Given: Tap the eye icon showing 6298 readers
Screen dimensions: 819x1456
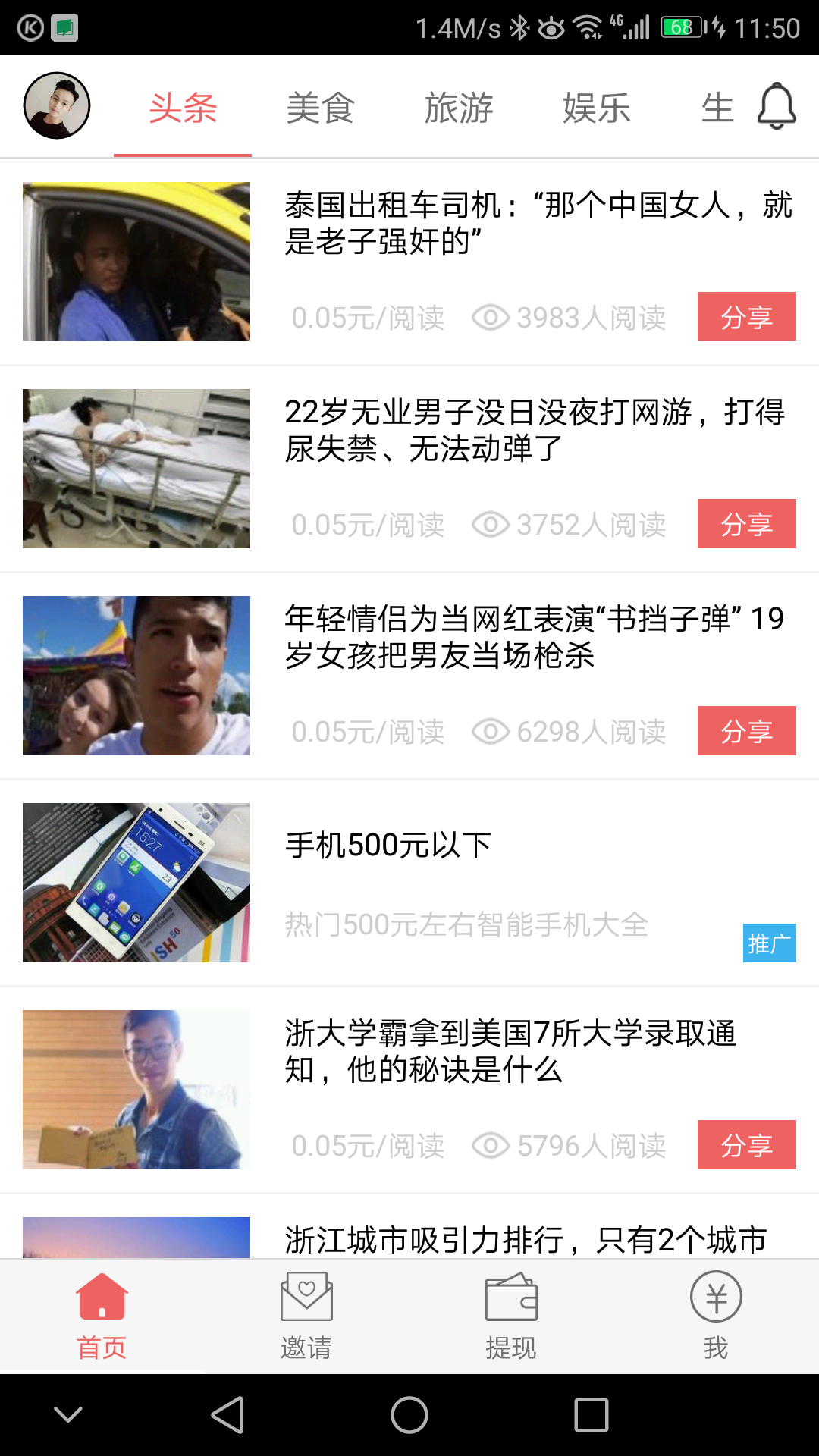Looking at the screenshot, I should (492, 732).
